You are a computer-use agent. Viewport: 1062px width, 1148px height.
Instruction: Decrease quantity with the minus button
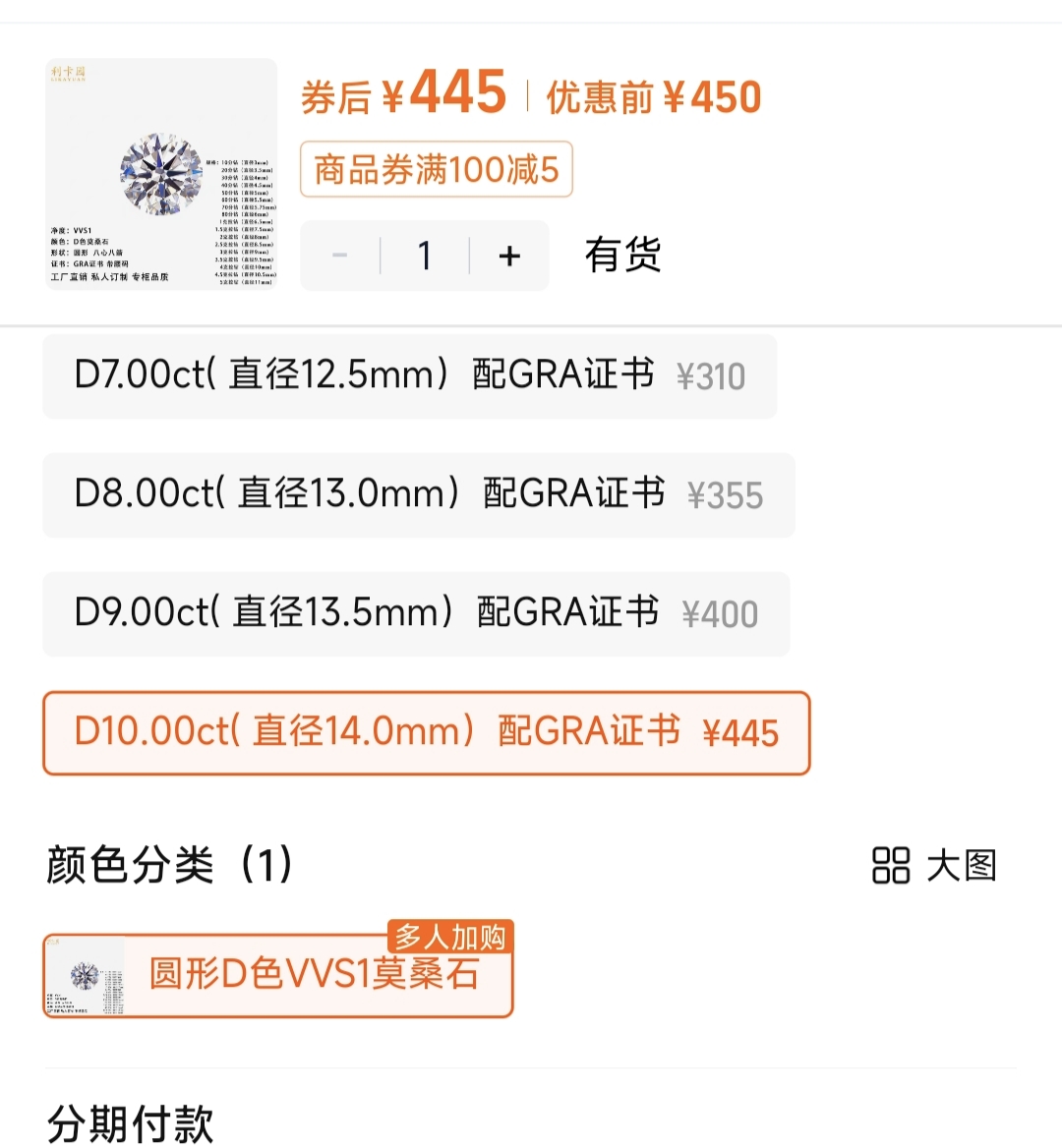click(x=340, y=256)
